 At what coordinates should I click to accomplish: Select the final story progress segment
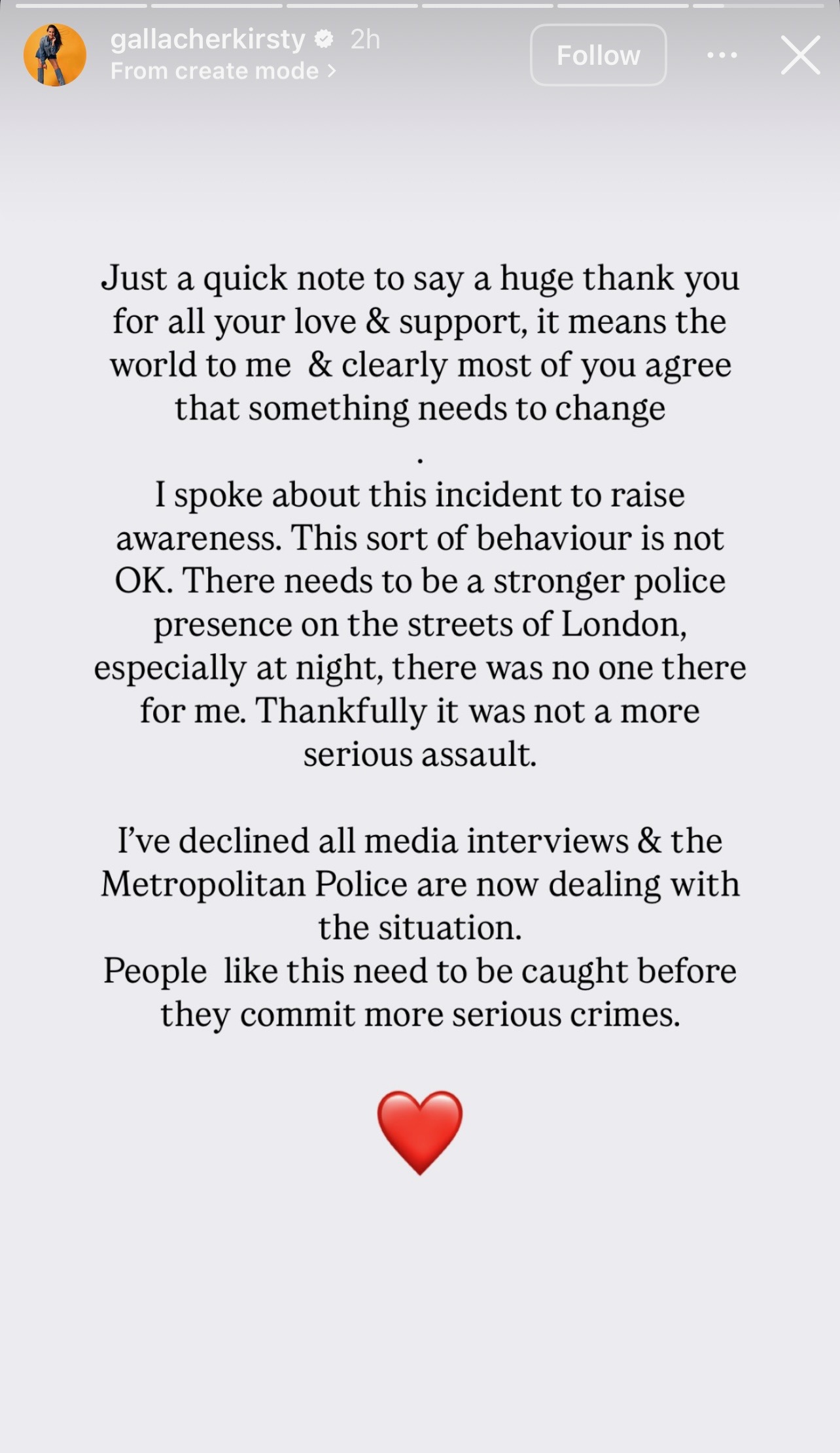point(756,7)
